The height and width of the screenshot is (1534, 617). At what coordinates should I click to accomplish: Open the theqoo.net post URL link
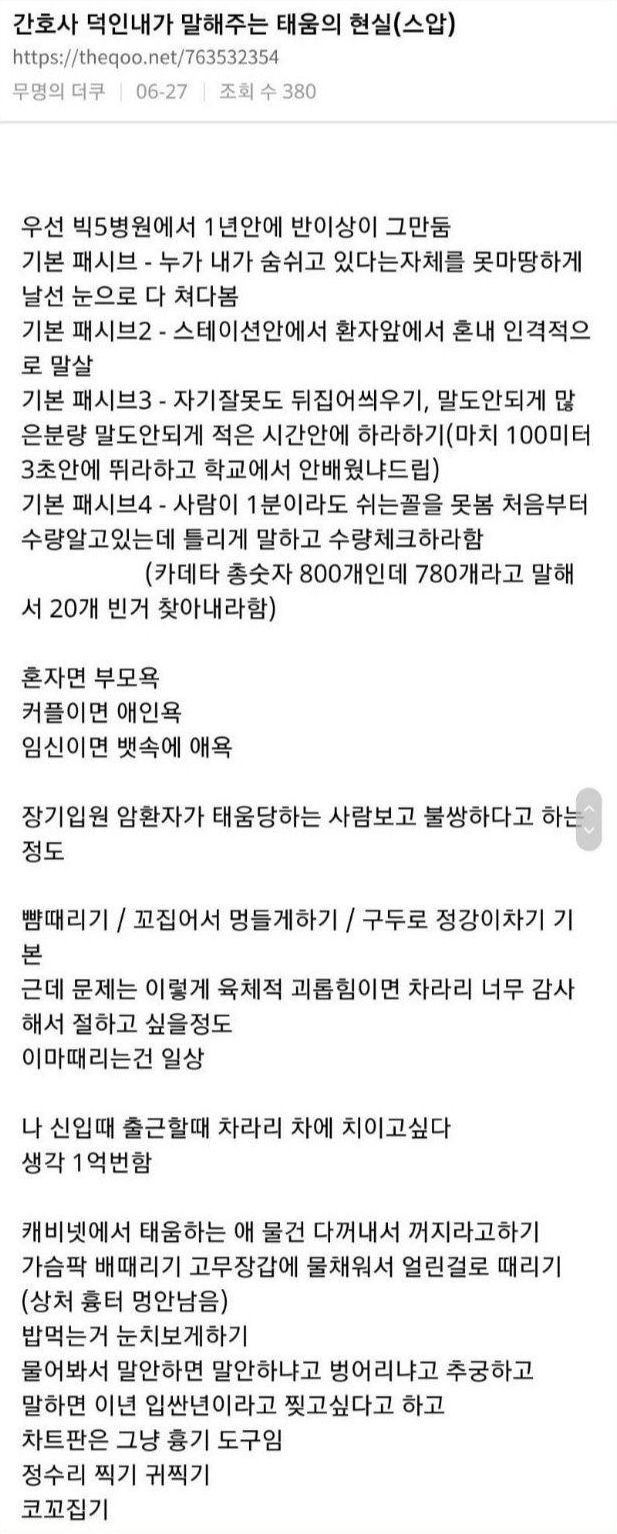[x=145, y=56]
